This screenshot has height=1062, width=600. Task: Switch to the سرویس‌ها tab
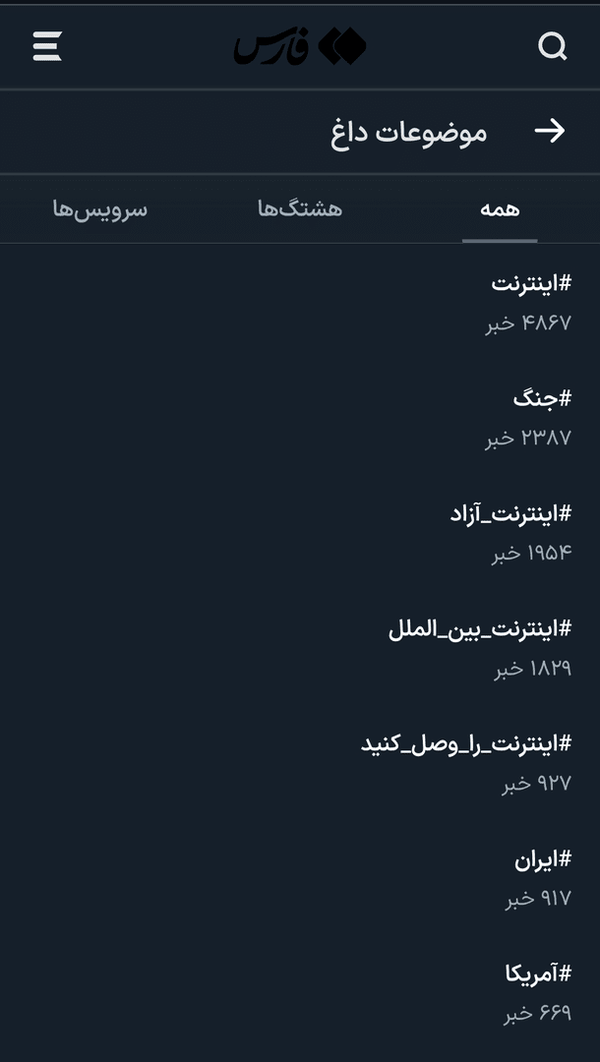tap(100, 209)
